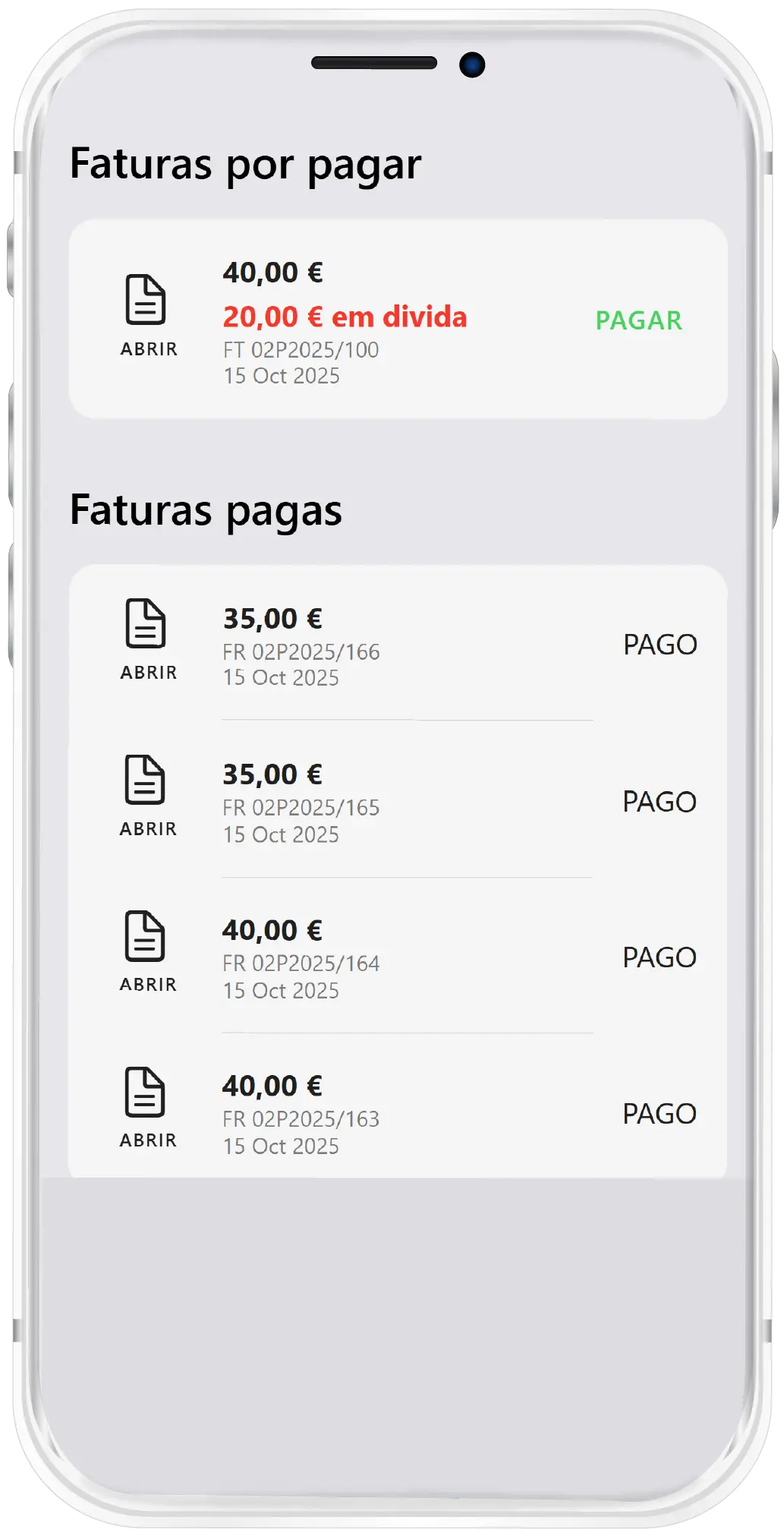Image resolution: width=784 pixels, height=1539 pixels.
Task: View the document for FR 02P2025/164
Action: pos(147,951)
